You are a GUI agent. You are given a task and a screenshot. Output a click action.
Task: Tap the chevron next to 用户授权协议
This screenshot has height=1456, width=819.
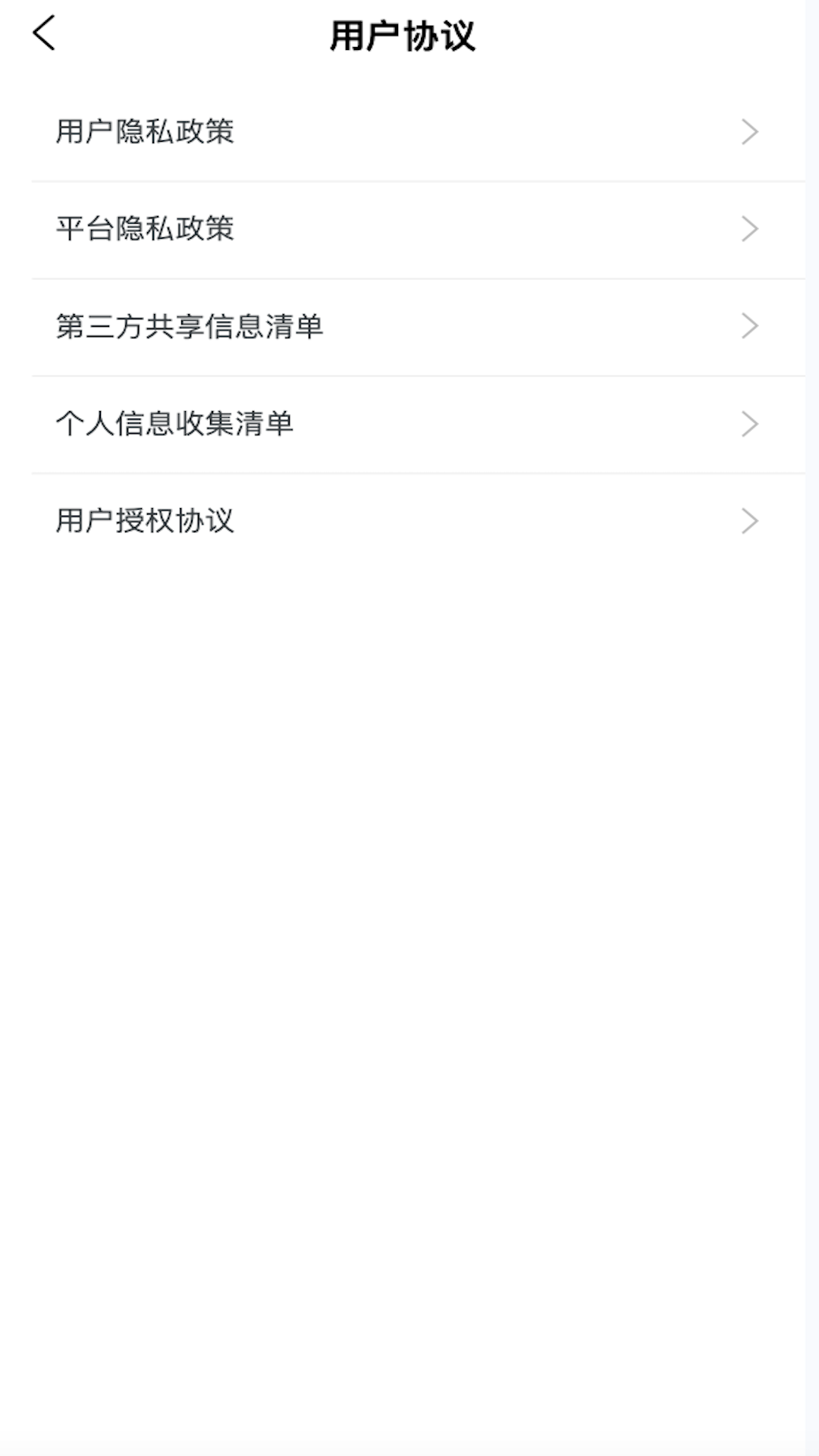pyautogui.click(x=749, y=520)
